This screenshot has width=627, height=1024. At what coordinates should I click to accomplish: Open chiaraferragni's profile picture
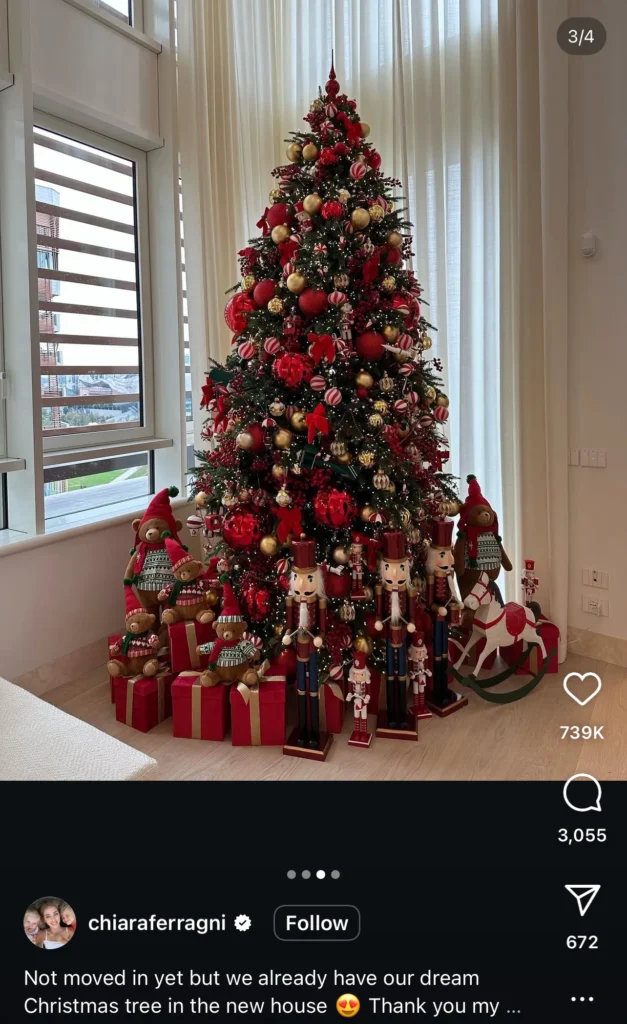click(50, 923)
